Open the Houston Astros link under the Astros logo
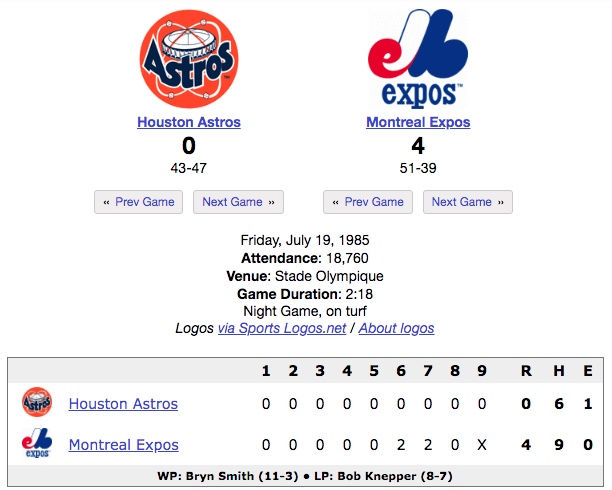 (188, 122)
